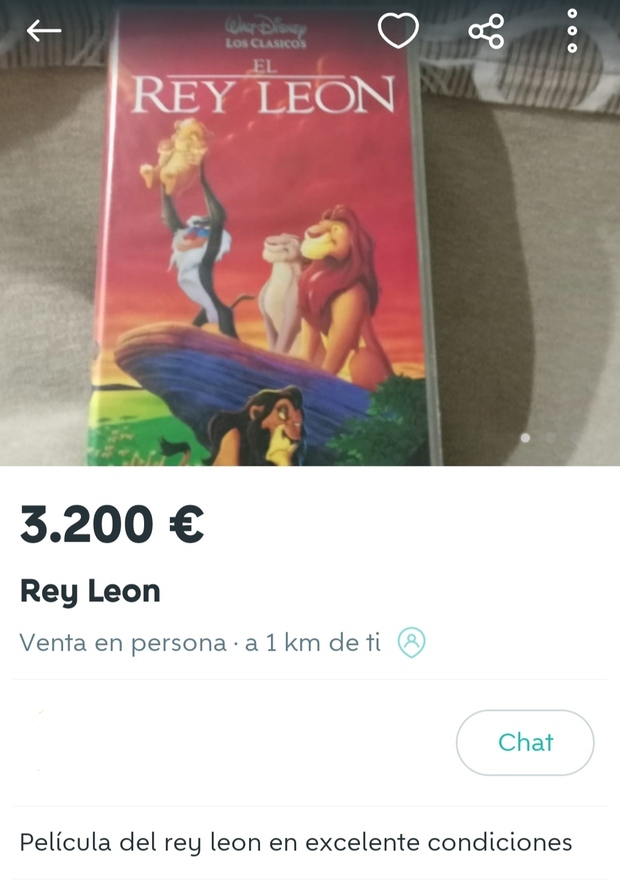Share this Rey Leon listing
This screenshot has height=890, width=620.
[x=486, y=31]
